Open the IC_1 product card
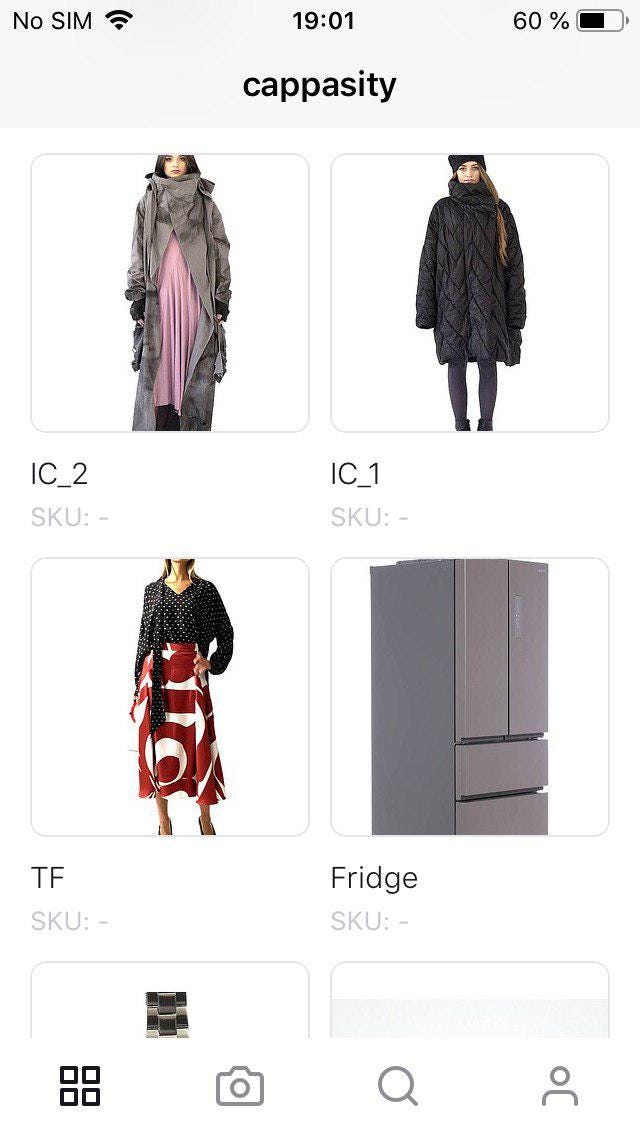This screenshot has height=1136, width=640. pos(470,293)
